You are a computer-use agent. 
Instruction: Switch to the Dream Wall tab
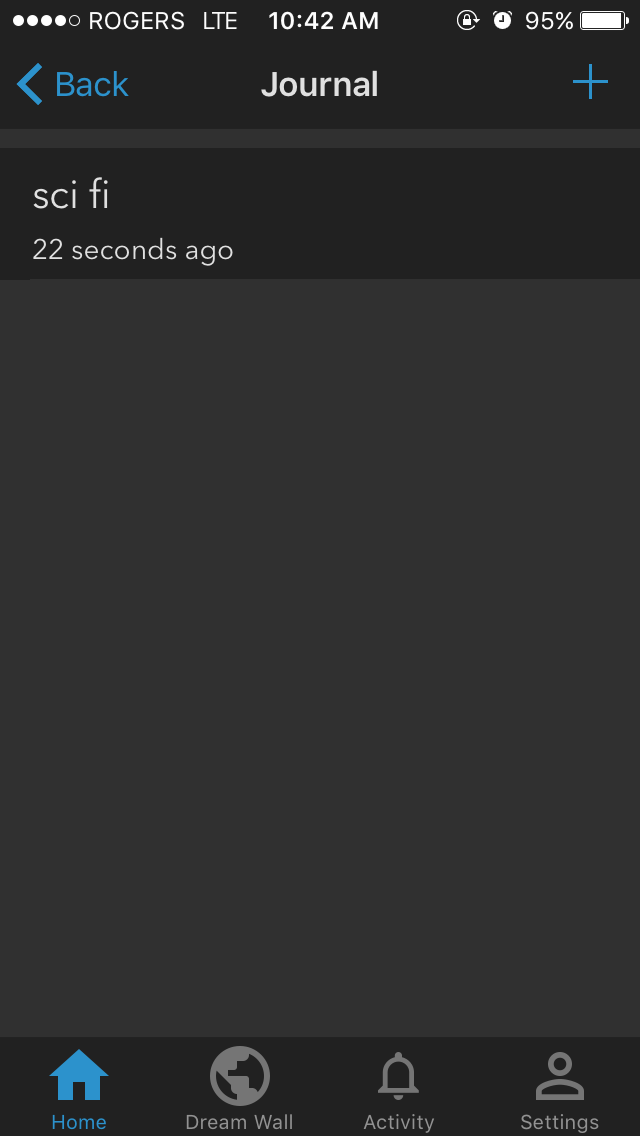click(239, 1088)
